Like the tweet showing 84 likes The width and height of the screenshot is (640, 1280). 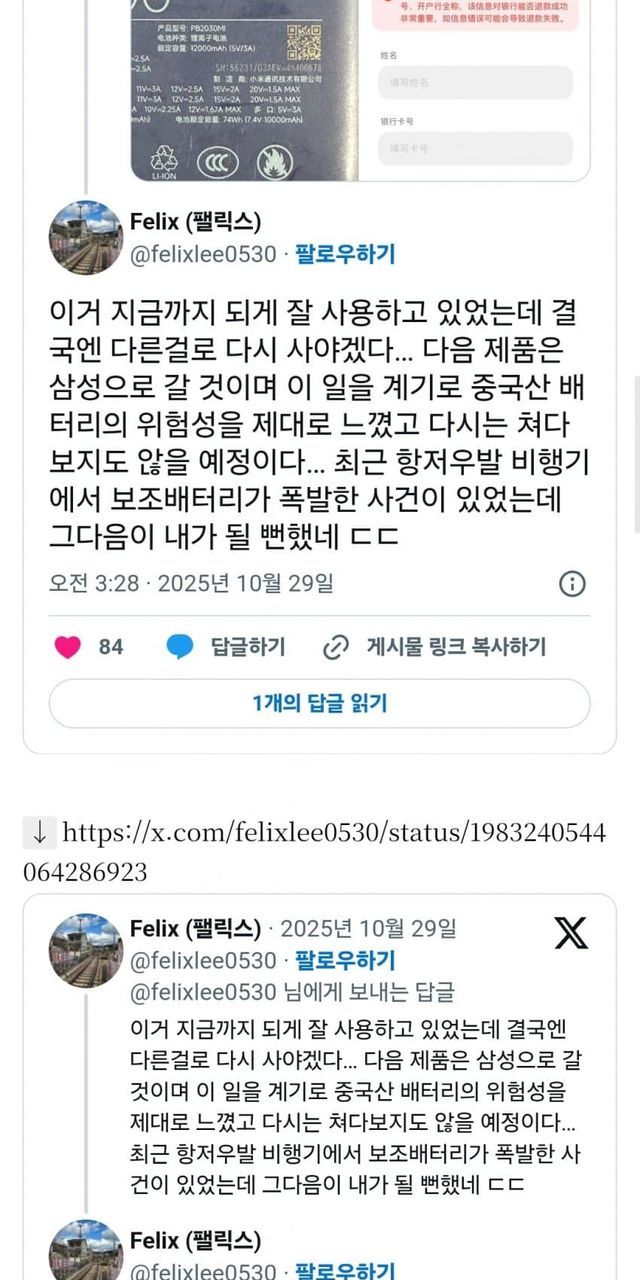coord(67,647)
